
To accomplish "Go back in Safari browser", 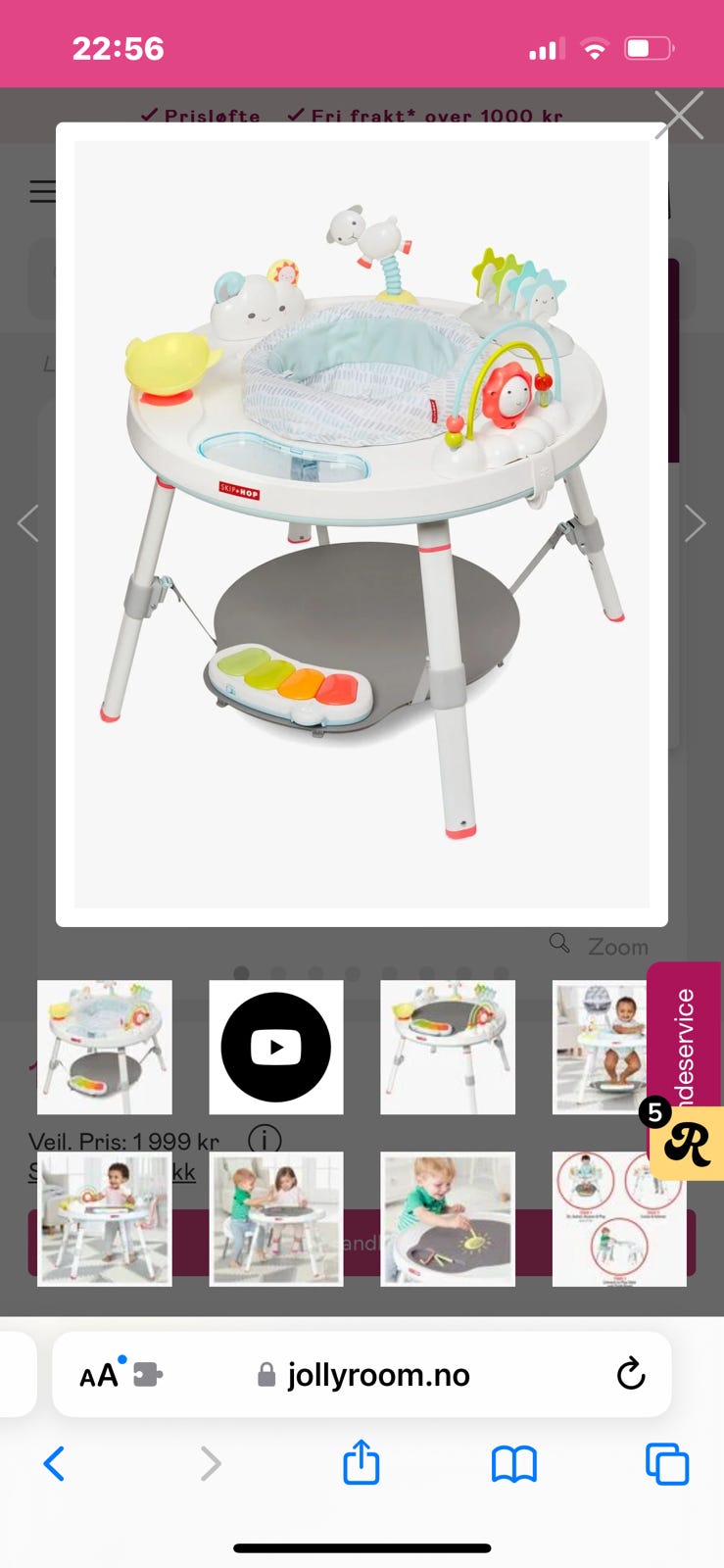I will [x=54, y=1464].
